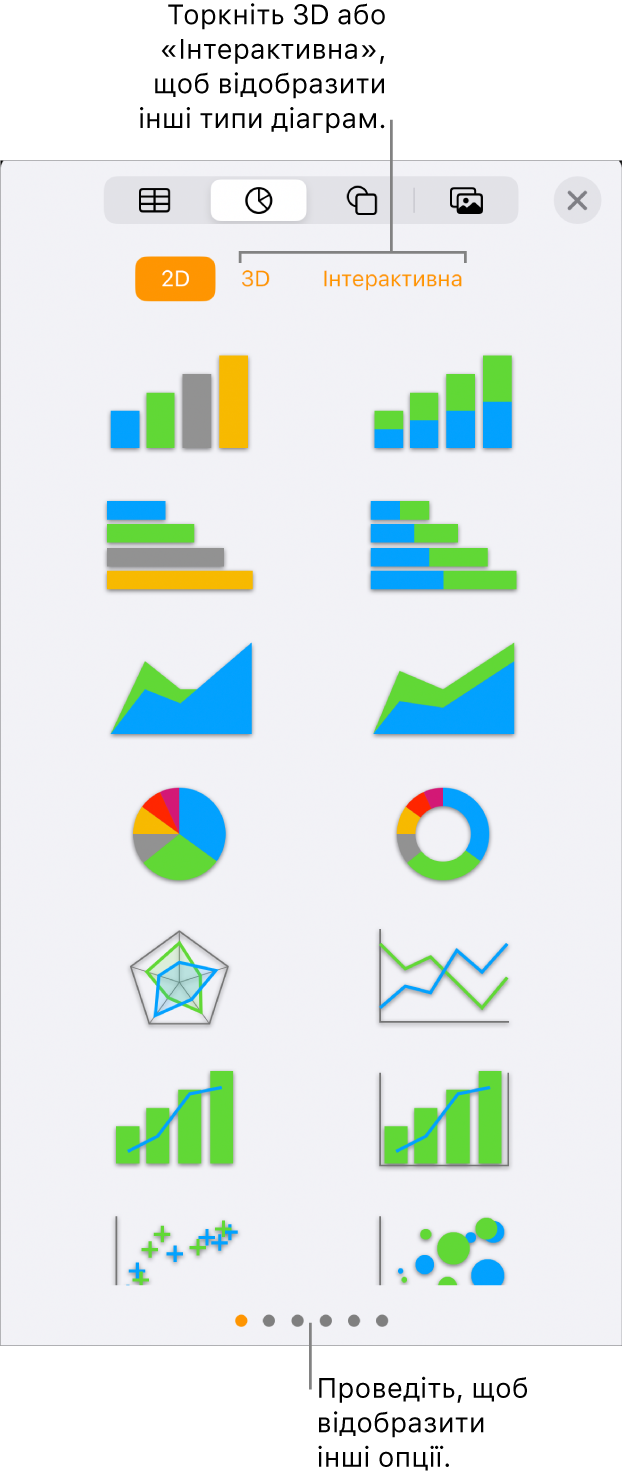The image size is (622, 1479).
Task: Close the insert popover
Action: click(577, 200)
